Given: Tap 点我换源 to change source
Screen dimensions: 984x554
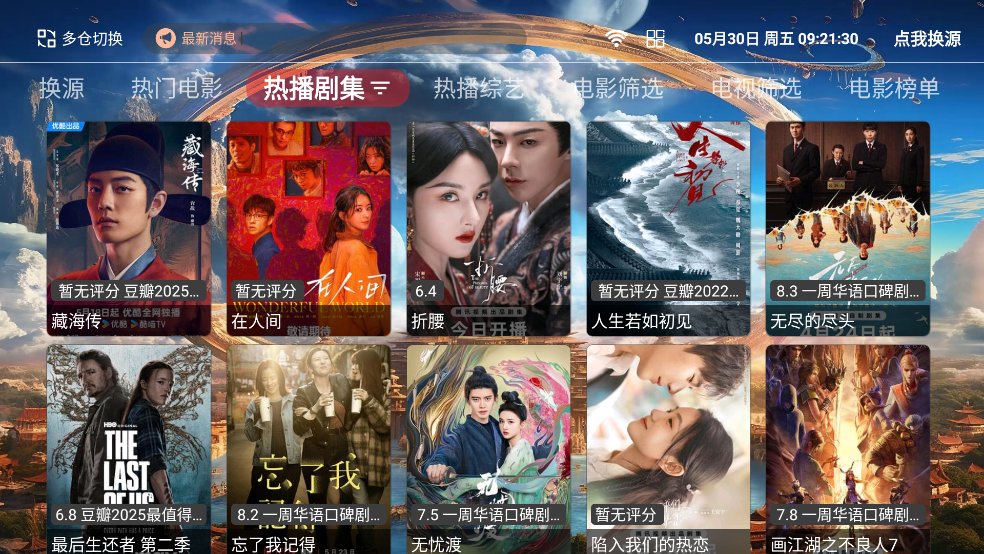Looking at the screenshot, I should 927,39.
